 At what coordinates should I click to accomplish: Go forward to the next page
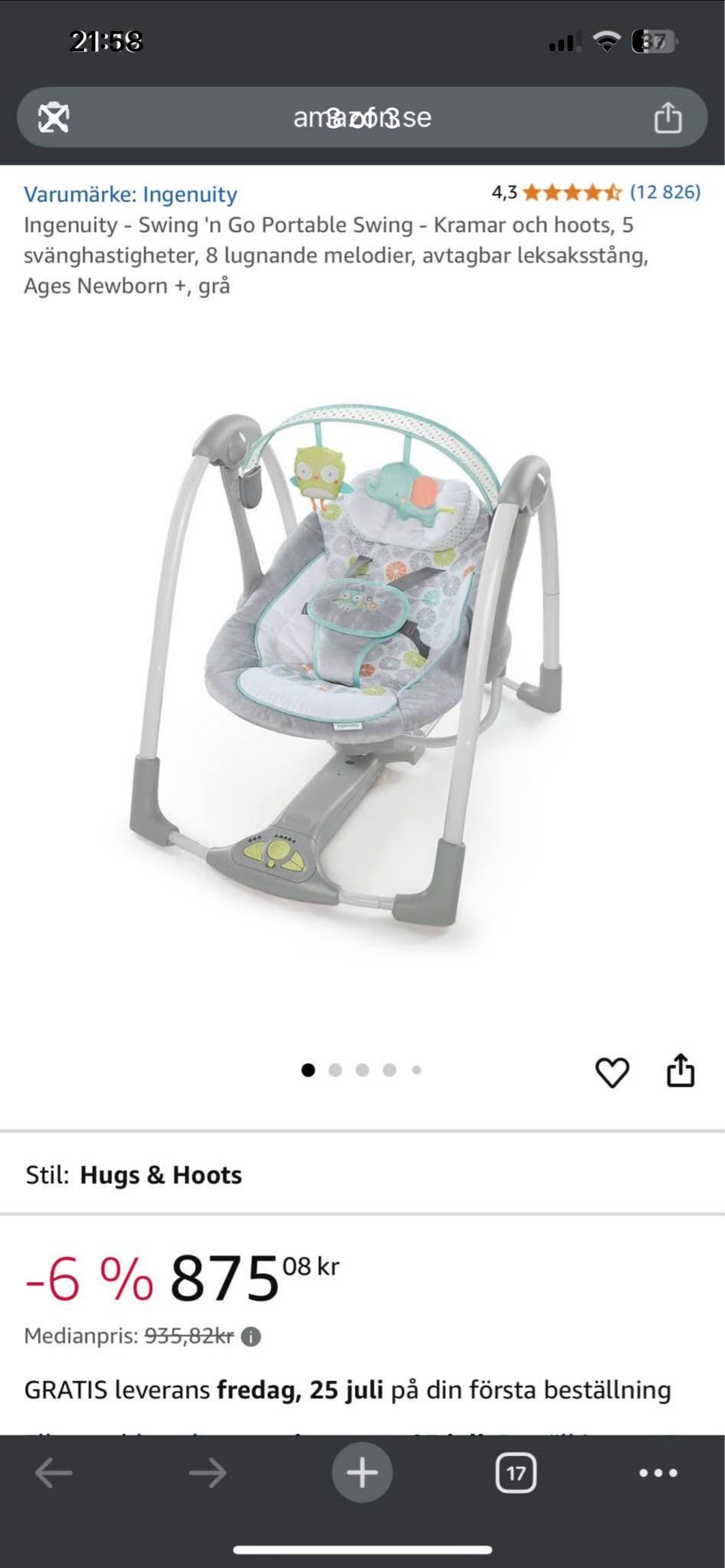coord(208,1473)
